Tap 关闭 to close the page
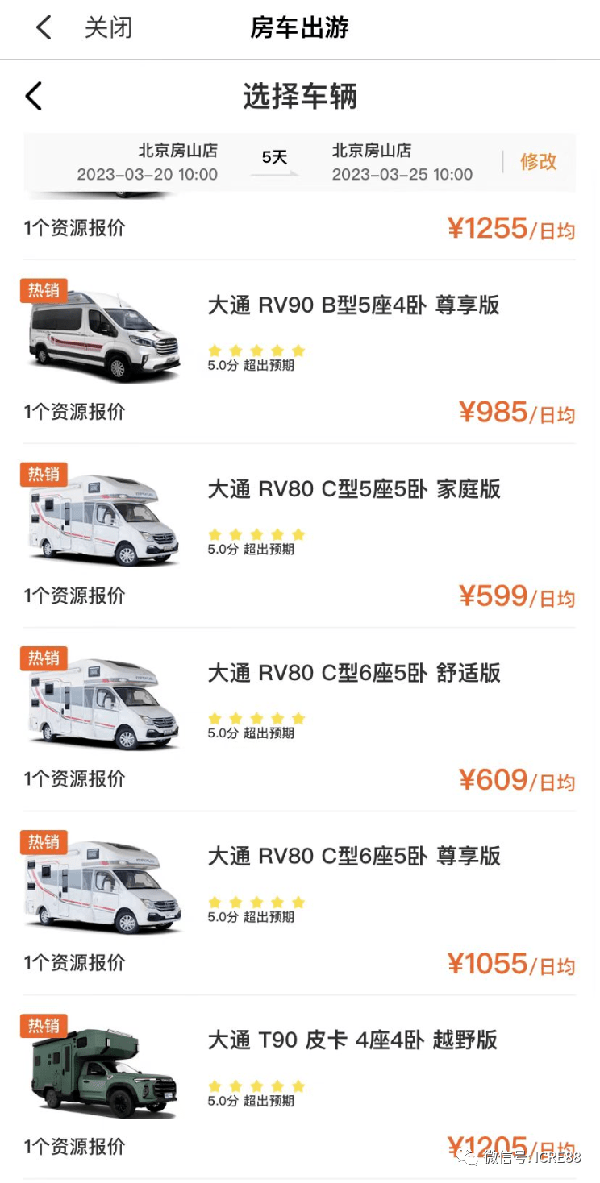The image size is (600, 1183). [x=108, y=28]
